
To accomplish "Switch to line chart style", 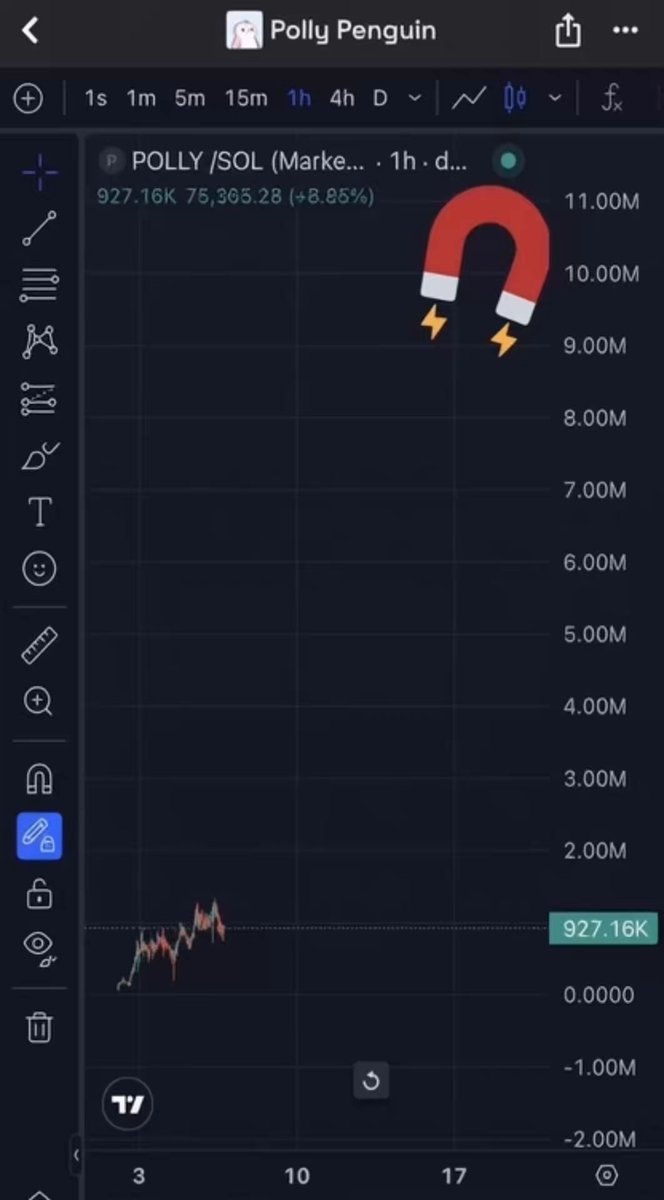I will point(469,98).
